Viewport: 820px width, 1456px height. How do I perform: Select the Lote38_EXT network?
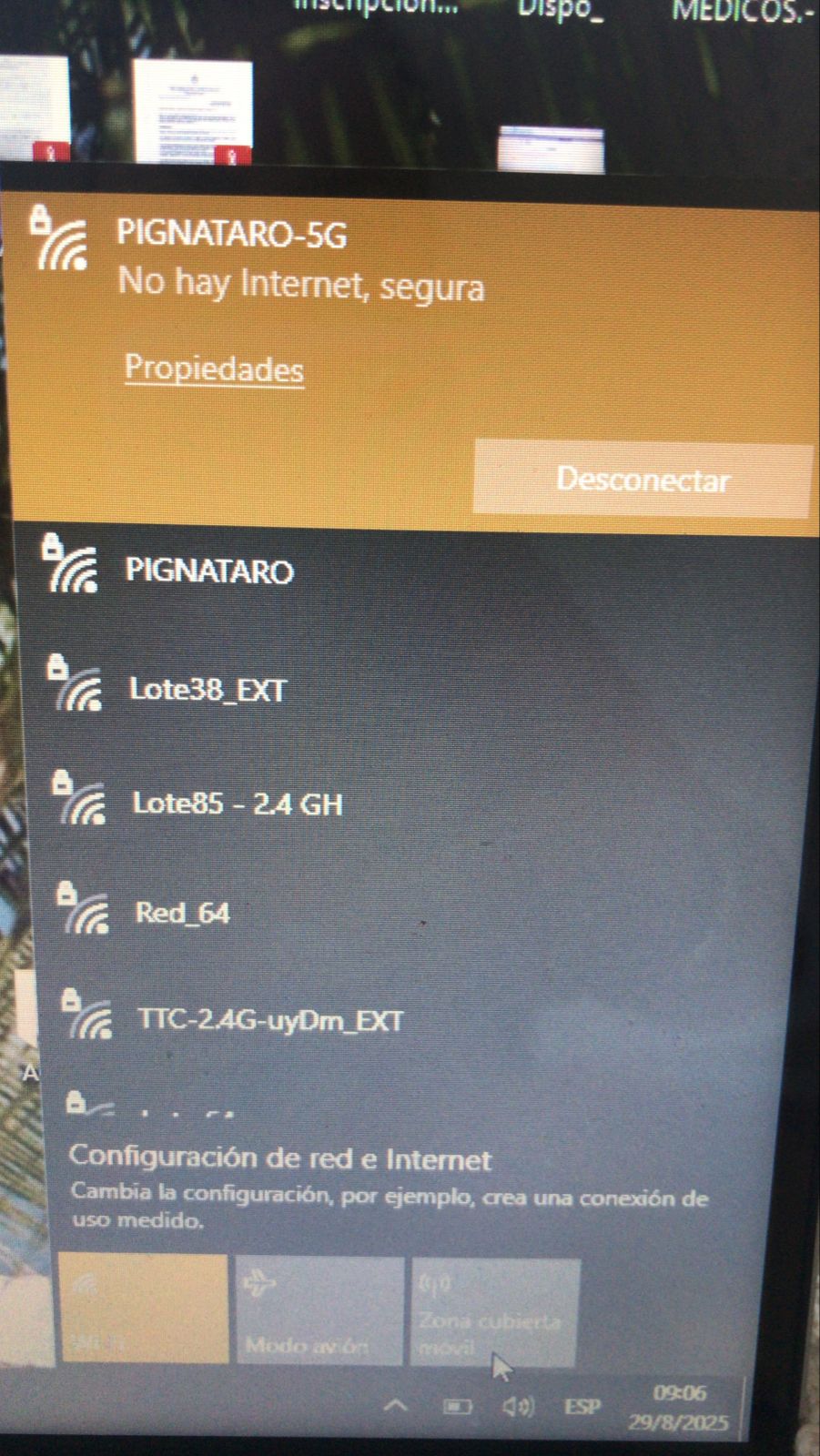(x=208, y=690)
